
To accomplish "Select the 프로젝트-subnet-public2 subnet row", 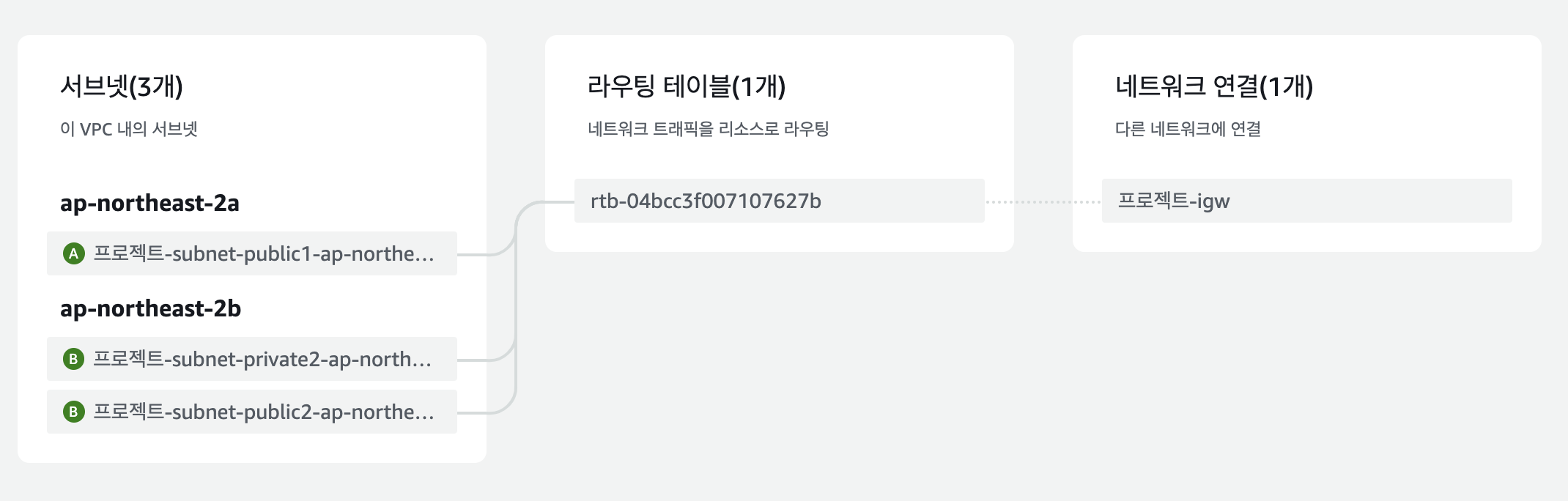I will coord(252,412).
